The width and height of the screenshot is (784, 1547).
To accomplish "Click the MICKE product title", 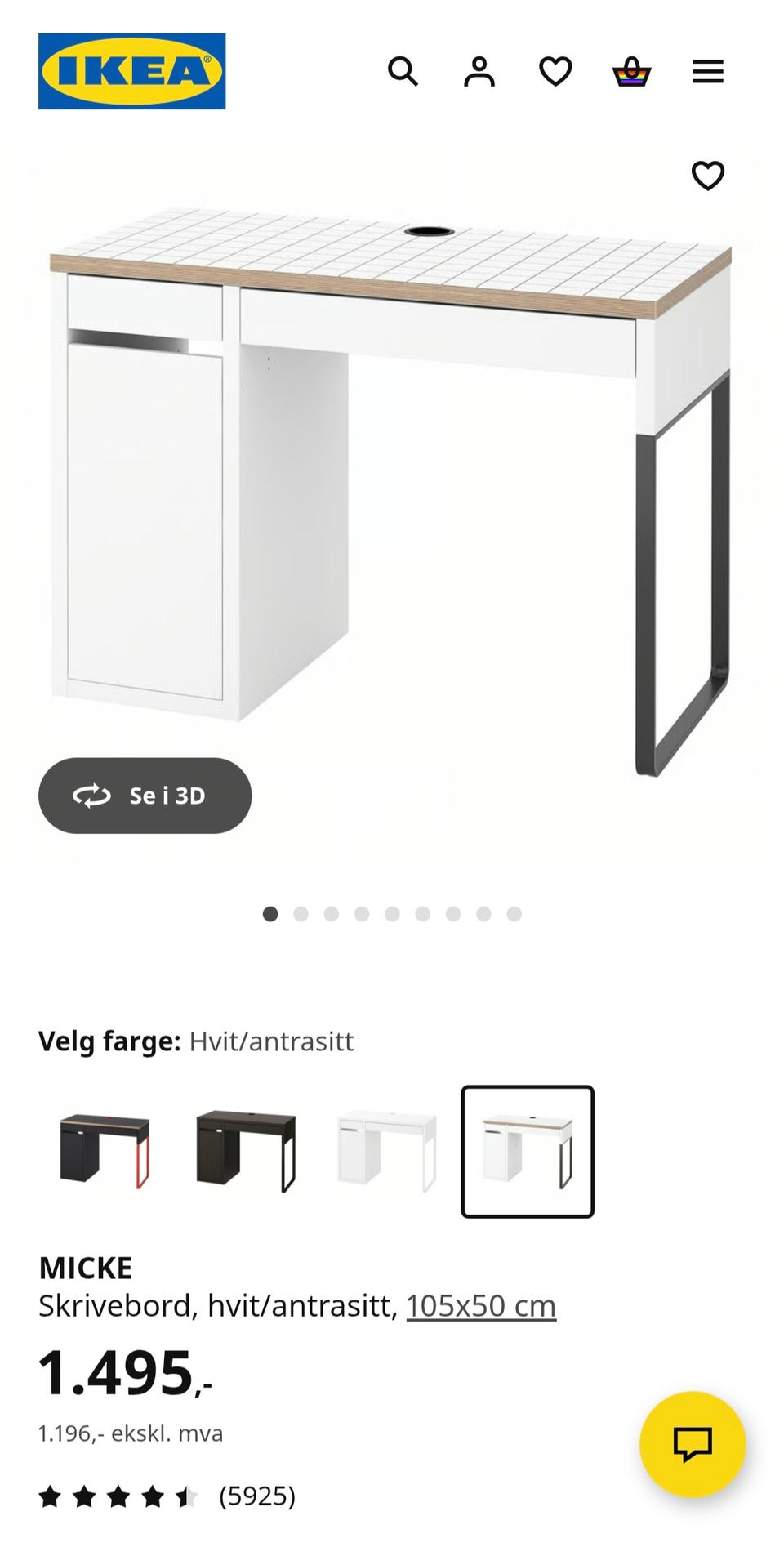I will tap(85, 1267).
